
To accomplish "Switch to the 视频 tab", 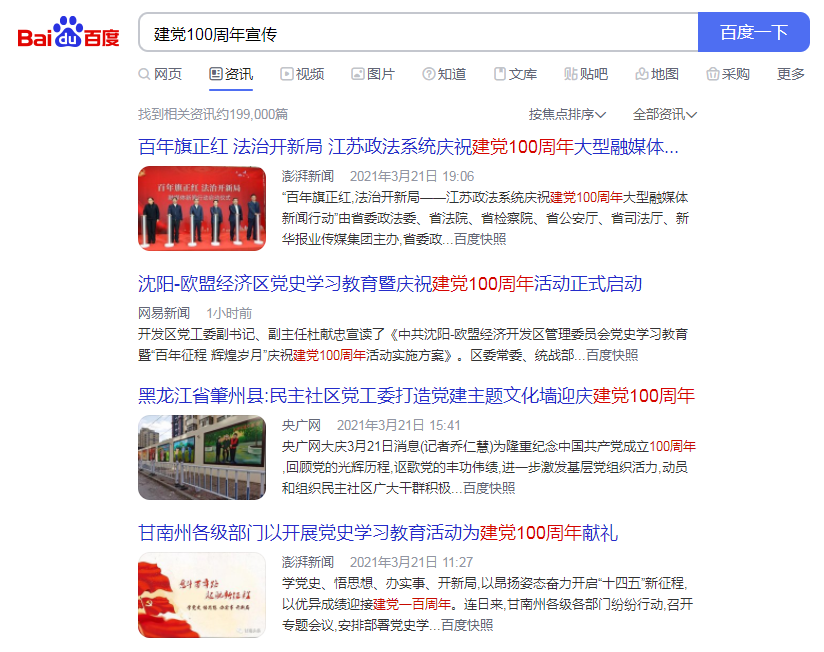I will (x=302, y=74).
